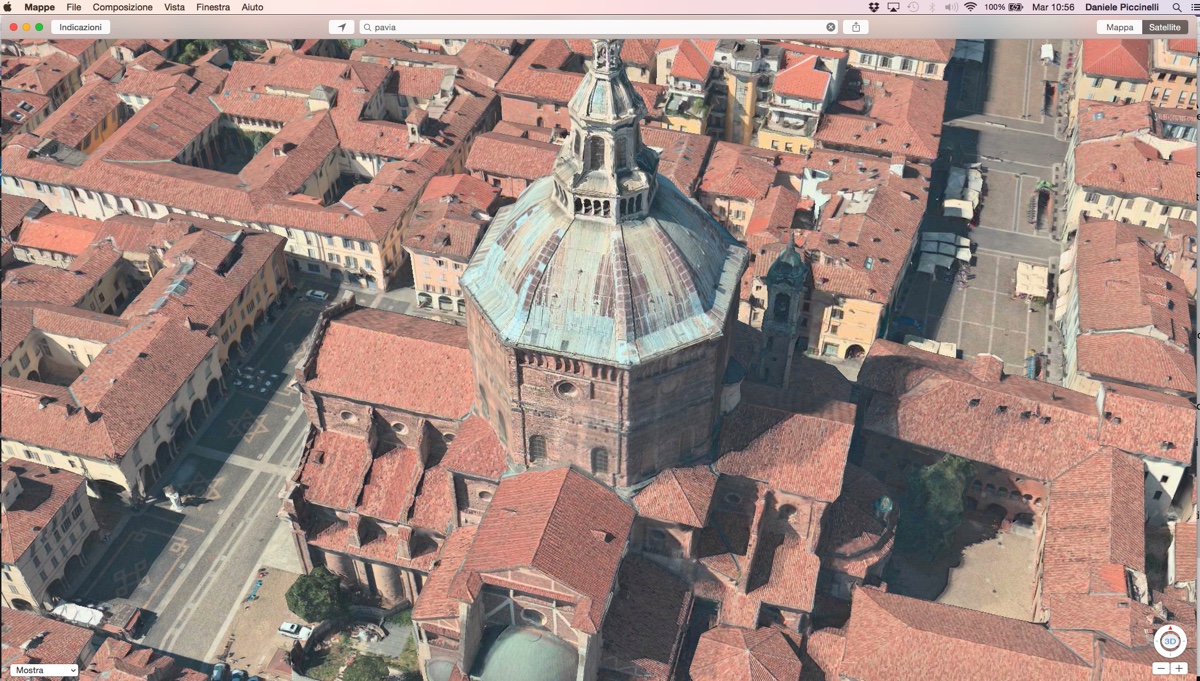Open Spotlight search in the menu bar
The image size is (1200, 681).
click(1176, 7)
